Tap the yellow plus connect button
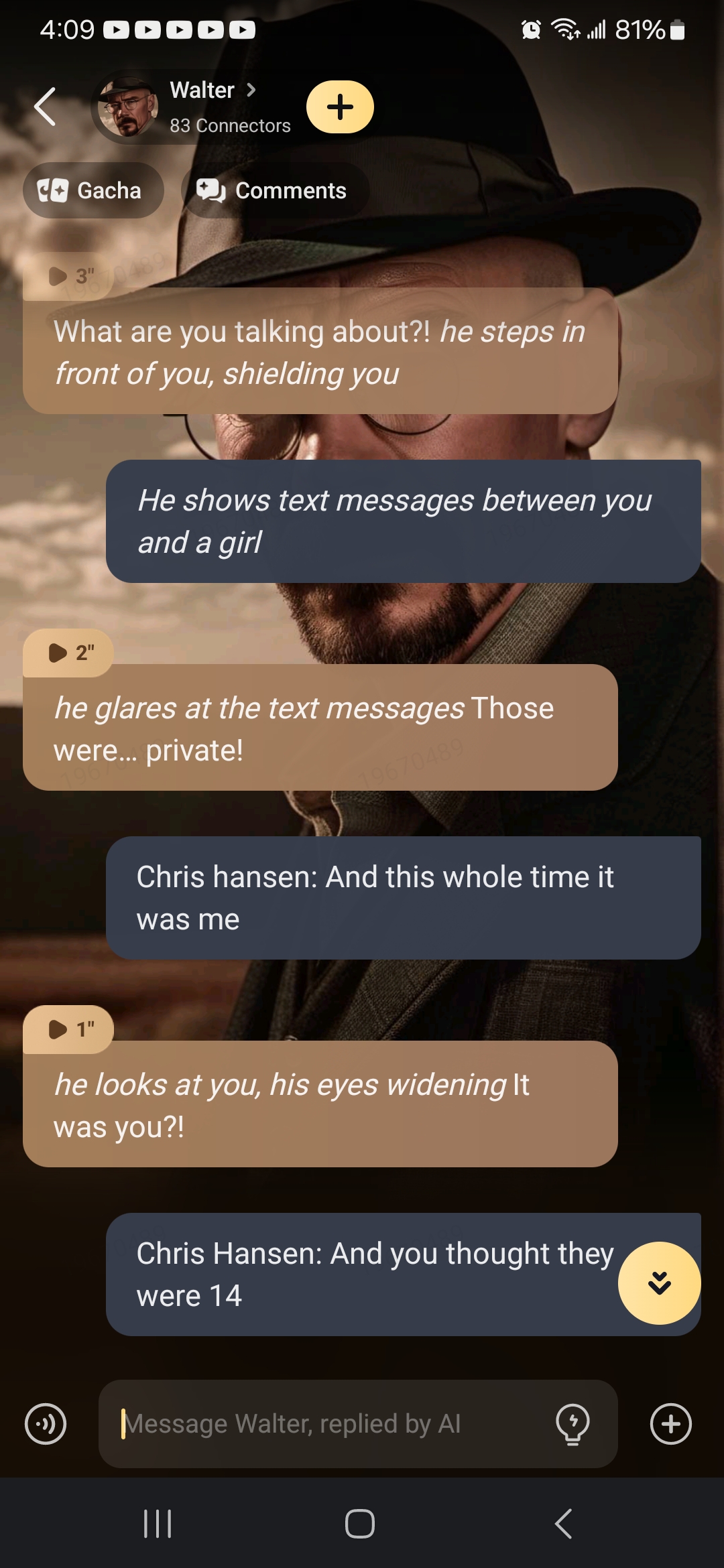The width and height of the screenshot is (724, 1568). point(340,107)
